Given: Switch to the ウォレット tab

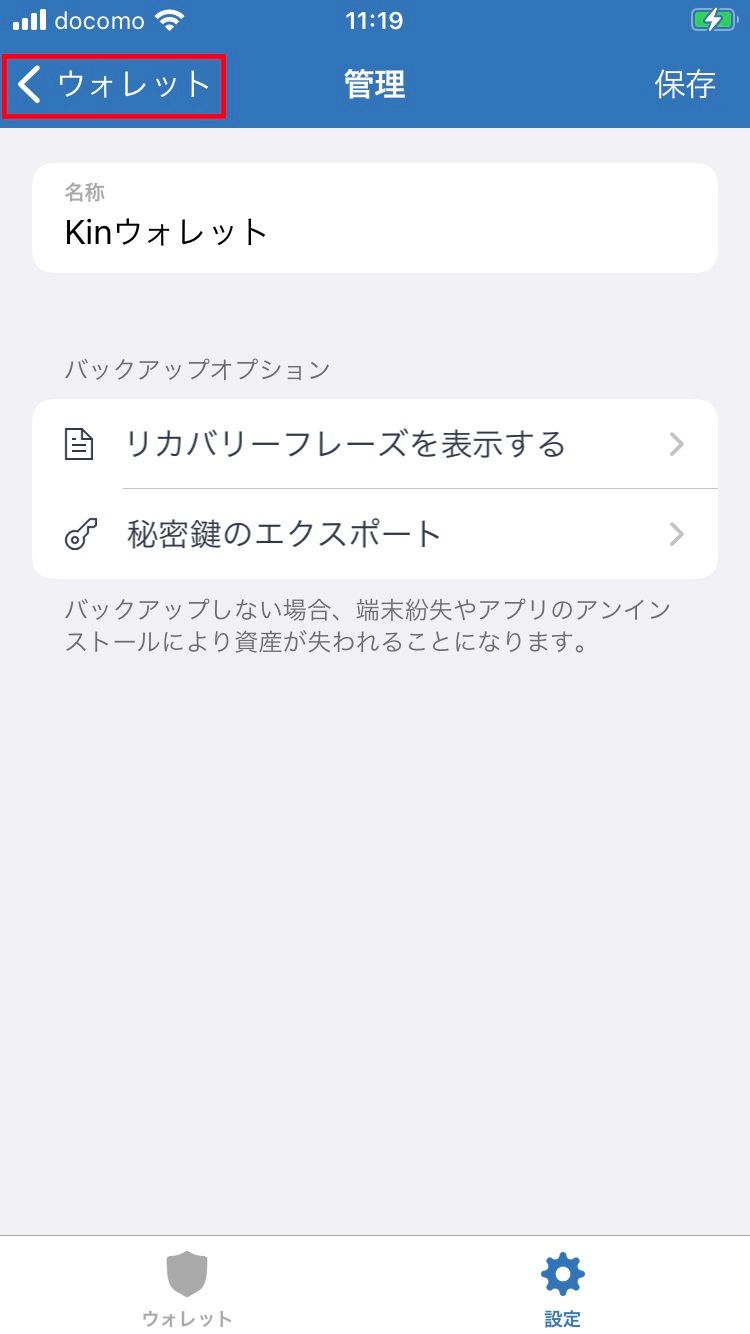Looking at the screenshot, I should tap(187, 1287).
